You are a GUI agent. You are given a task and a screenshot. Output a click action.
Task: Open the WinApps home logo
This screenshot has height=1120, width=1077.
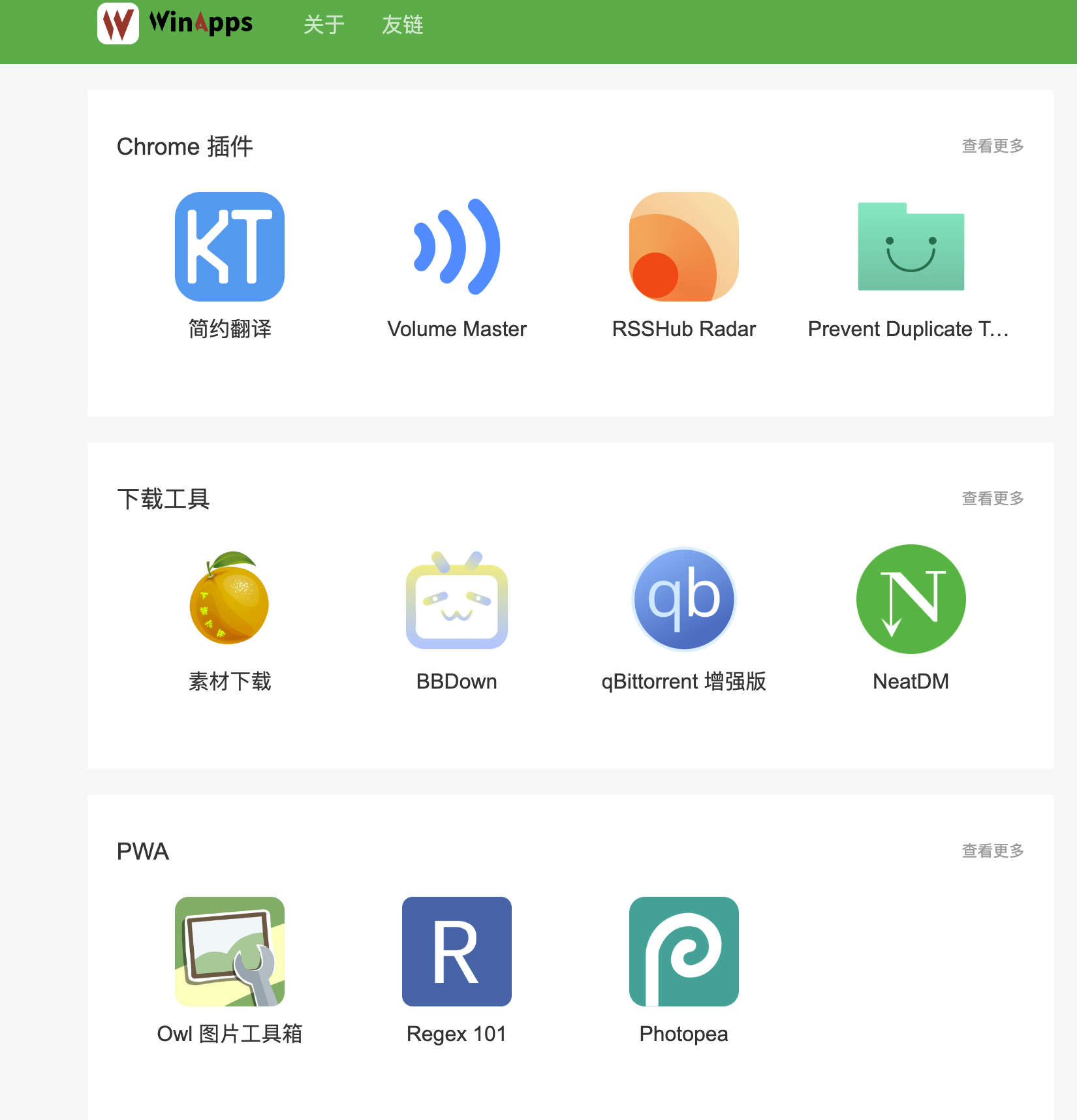[175, 24]
